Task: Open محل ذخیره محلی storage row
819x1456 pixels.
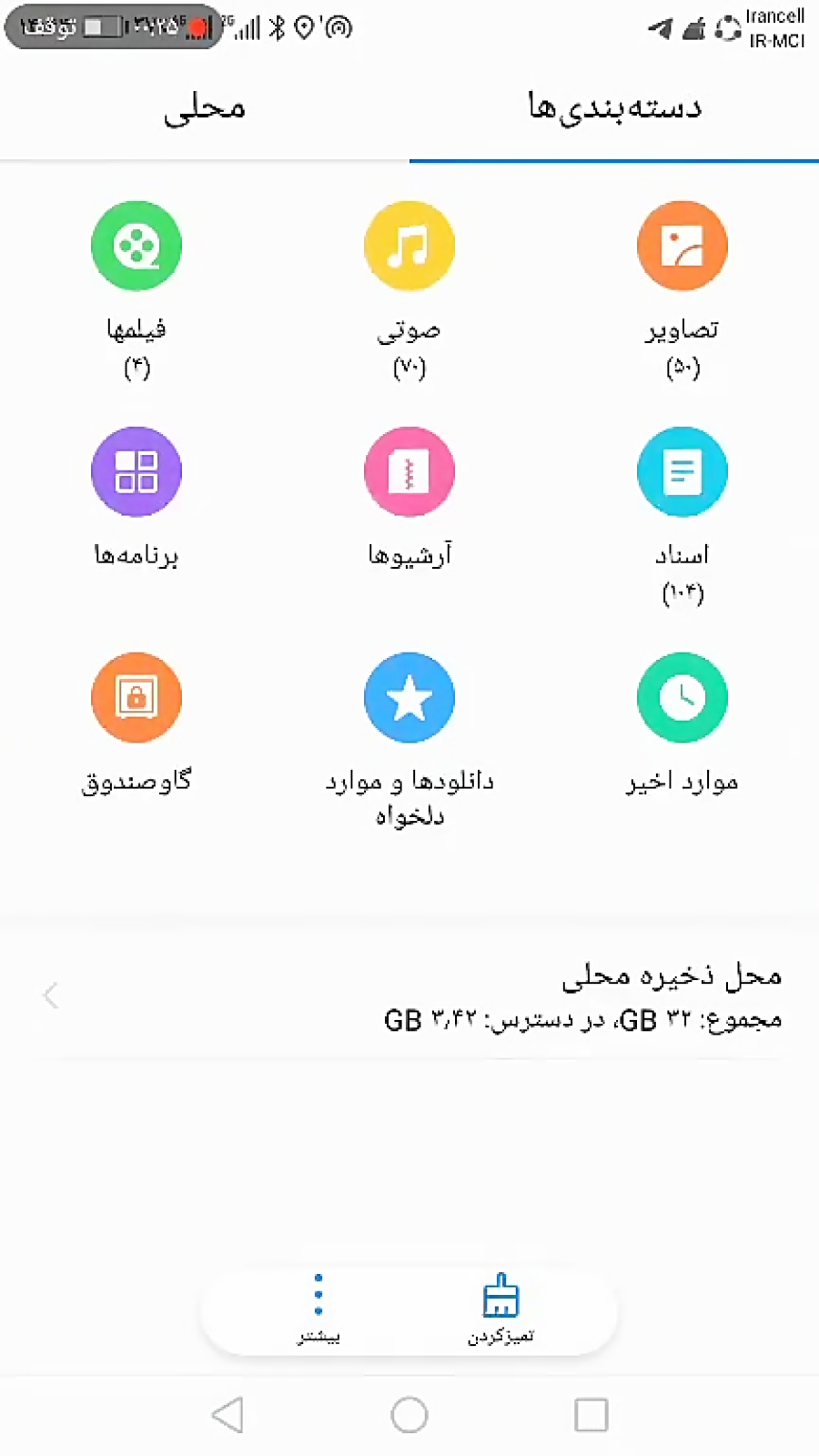Action: tap(409, 996)
